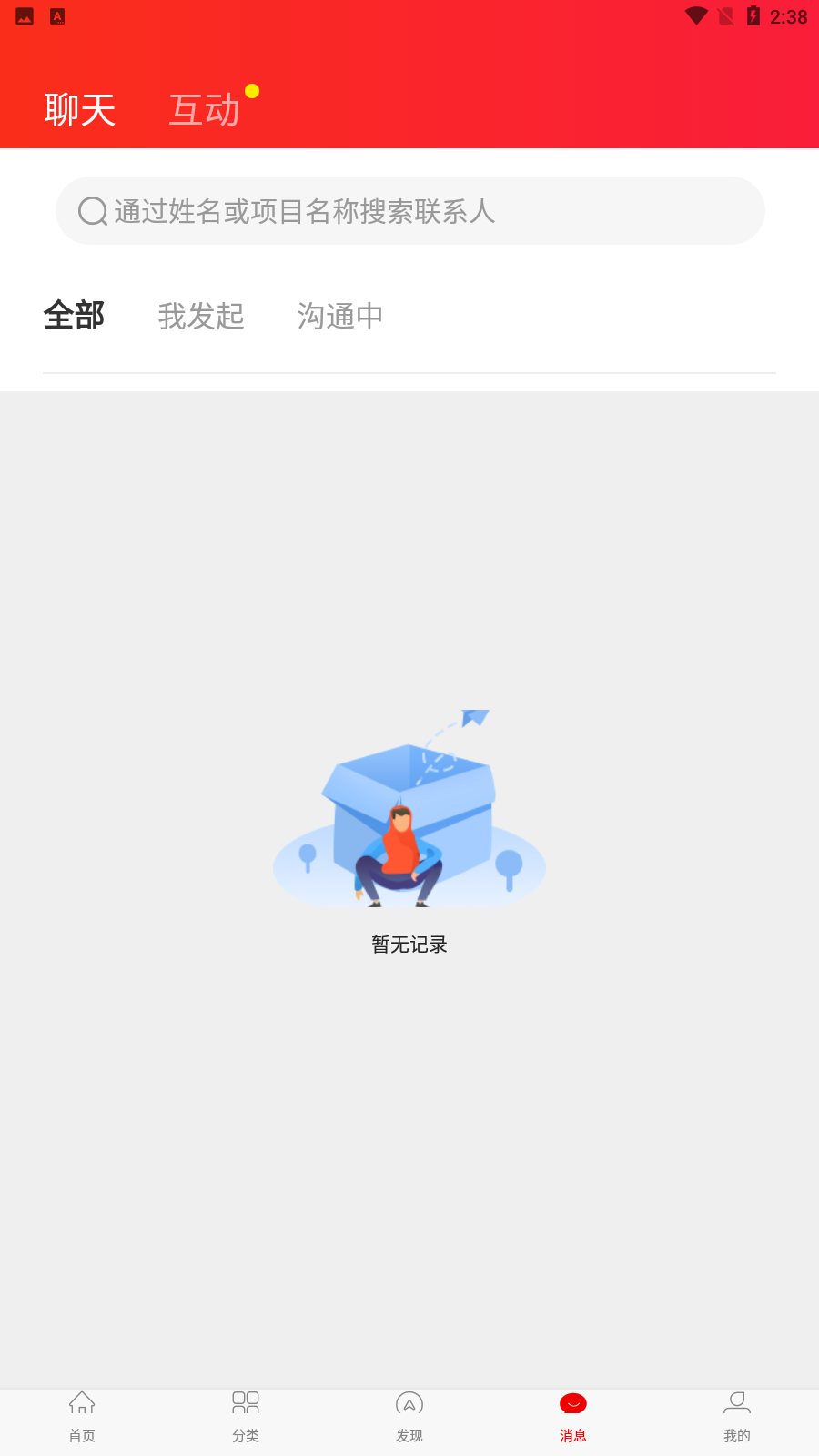The image size is (819, 1456).
Task: Open the 我的 profile tab
Action: [737, 1417]
